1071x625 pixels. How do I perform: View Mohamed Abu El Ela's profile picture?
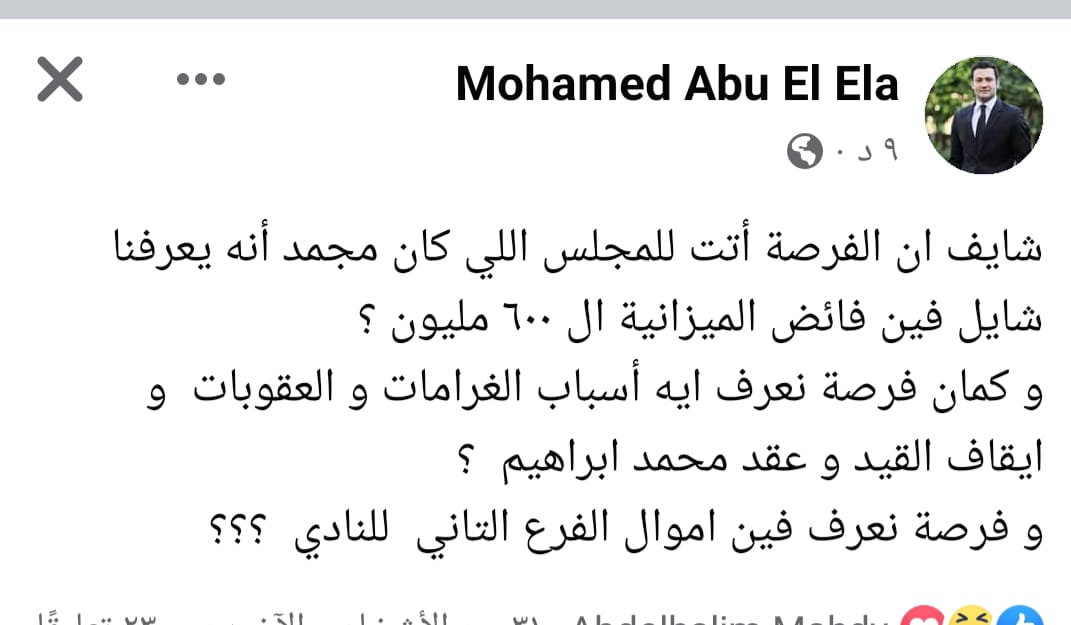point(983,115)
